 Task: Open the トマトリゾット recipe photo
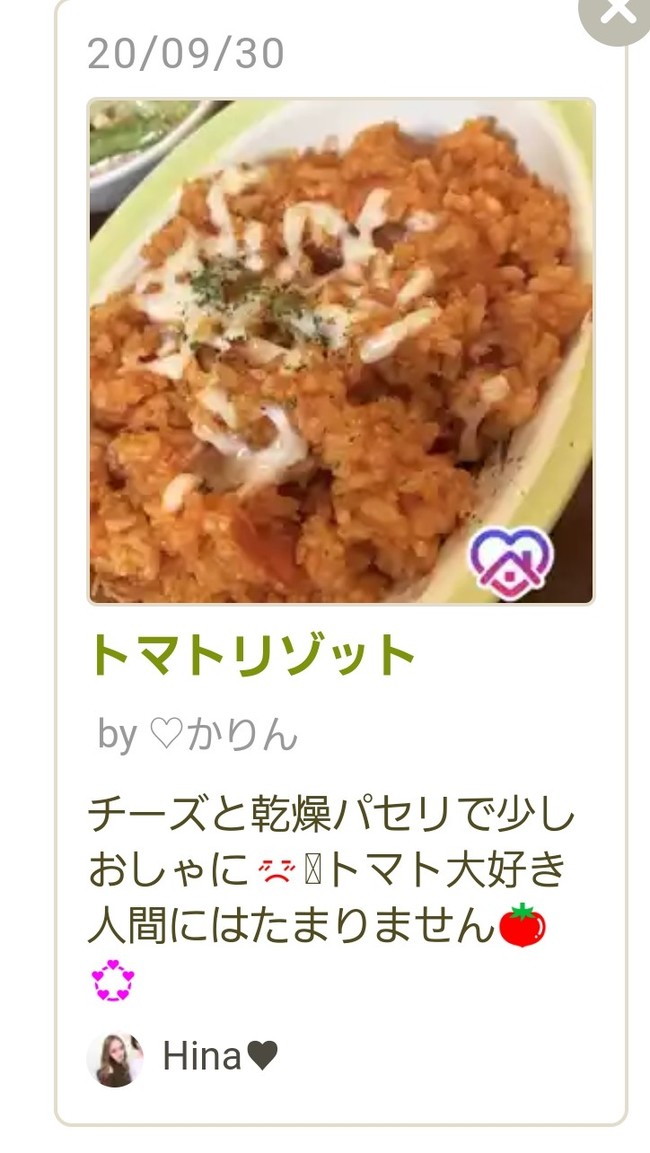tap(341, 351)
